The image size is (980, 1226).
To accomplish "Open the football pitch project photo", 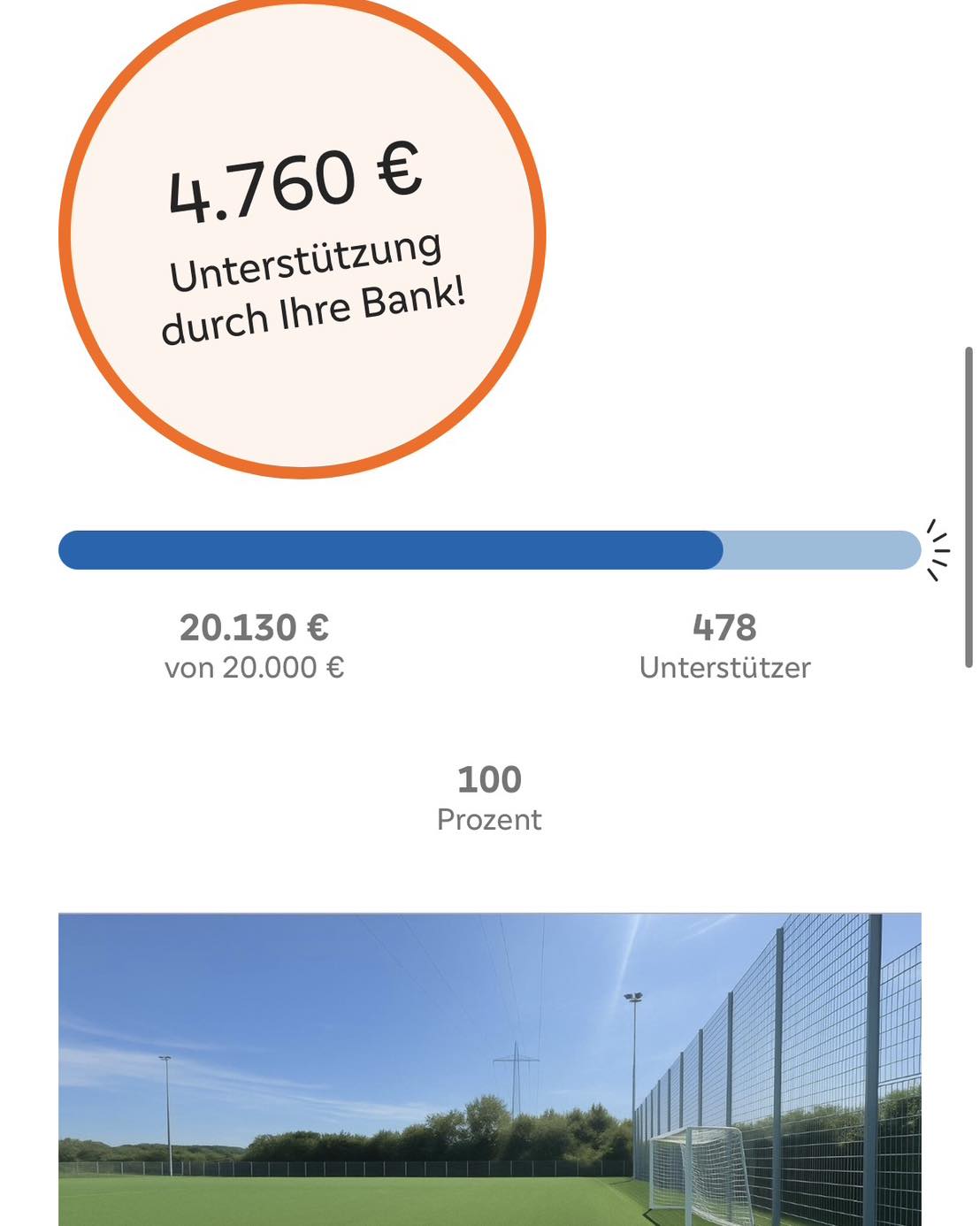I will coord(489,1069).
